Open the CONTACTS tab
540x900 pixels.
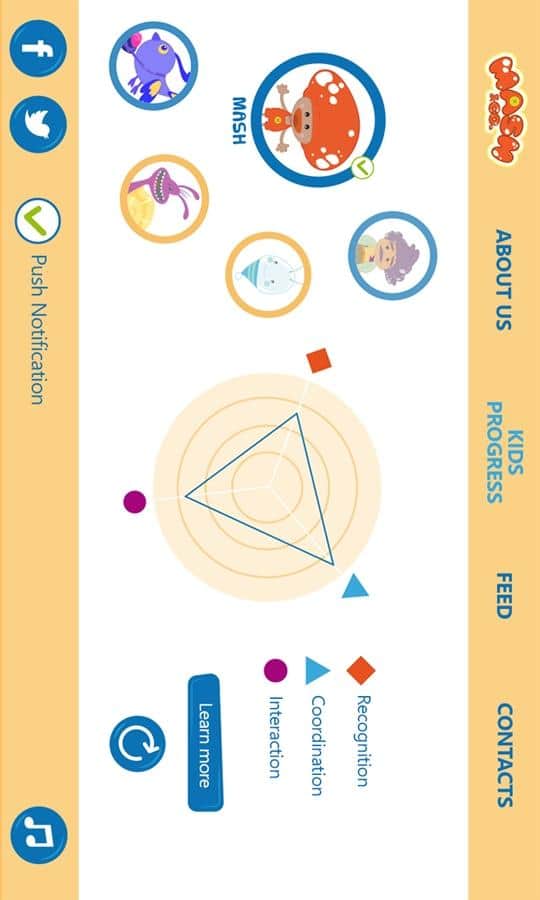tap(504, 755)
